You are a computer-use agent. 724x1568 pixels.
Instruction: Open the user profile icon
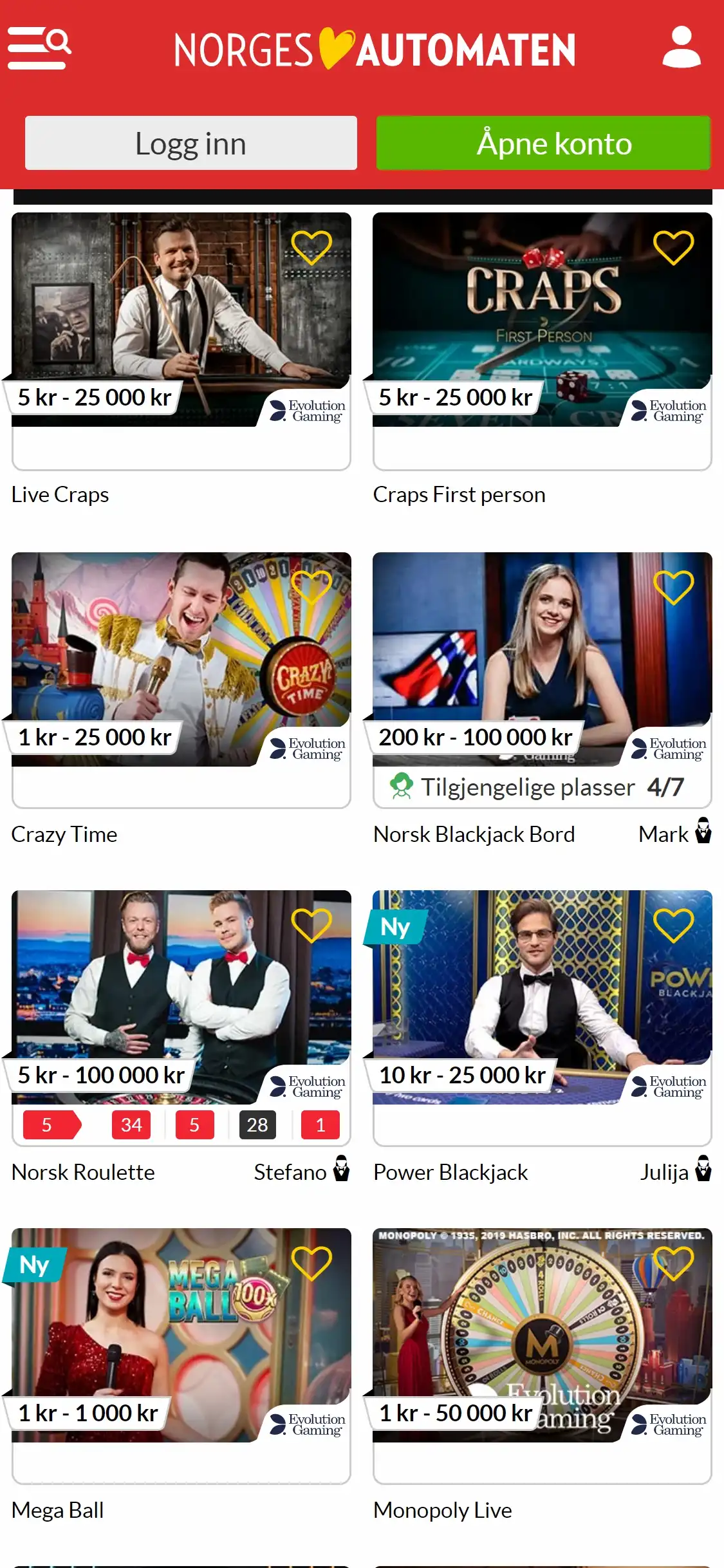682,47
